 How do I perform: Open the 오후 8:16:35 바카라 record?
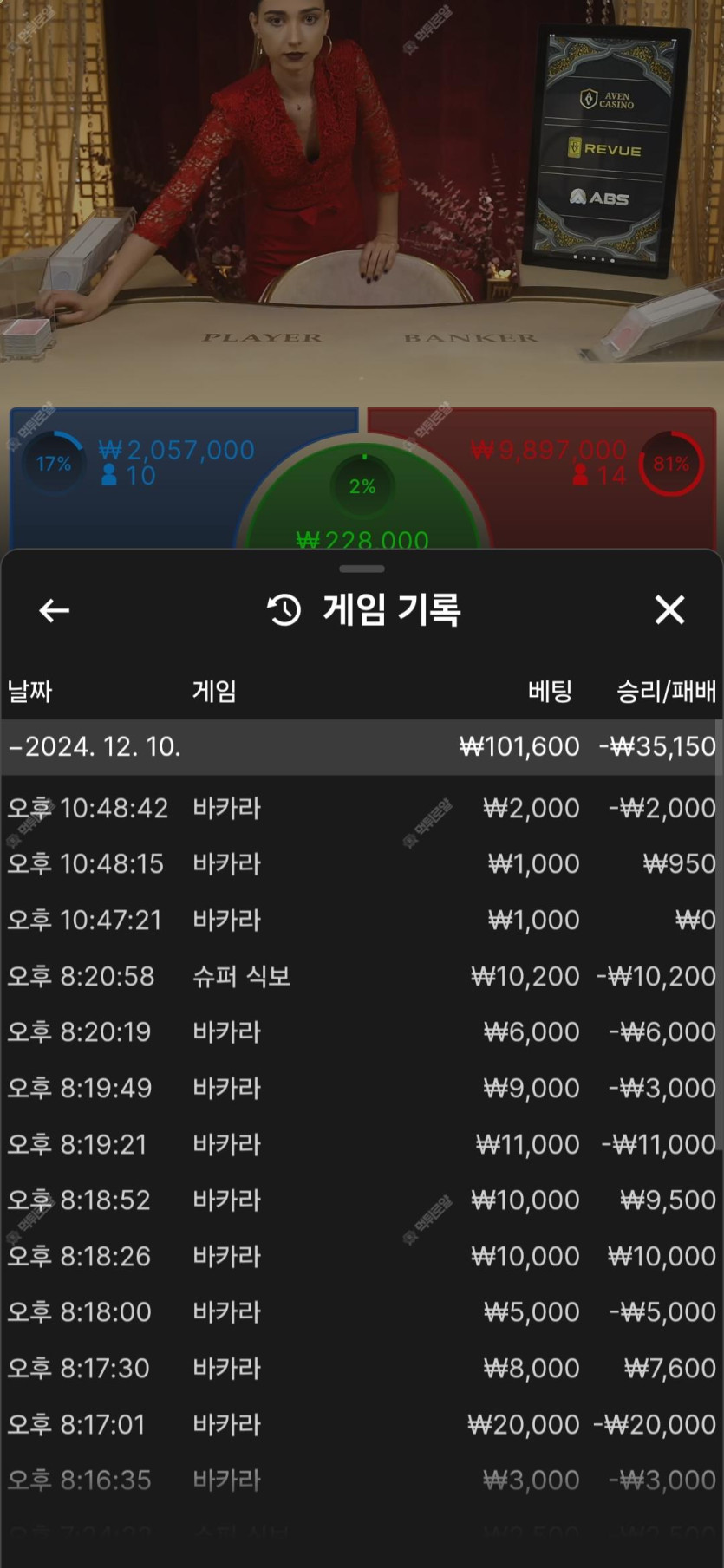[361, 1480]
